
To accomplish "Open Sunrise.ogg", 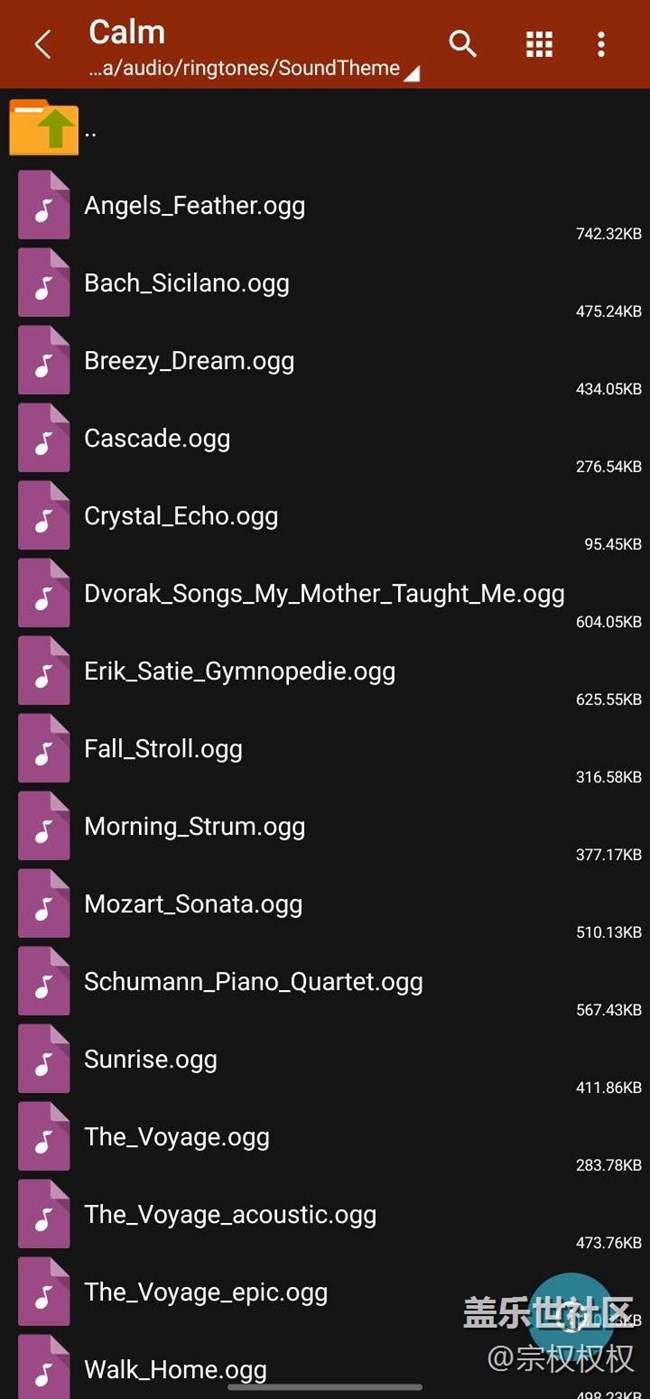I will pyautogui.click(x=325, y=1061).
